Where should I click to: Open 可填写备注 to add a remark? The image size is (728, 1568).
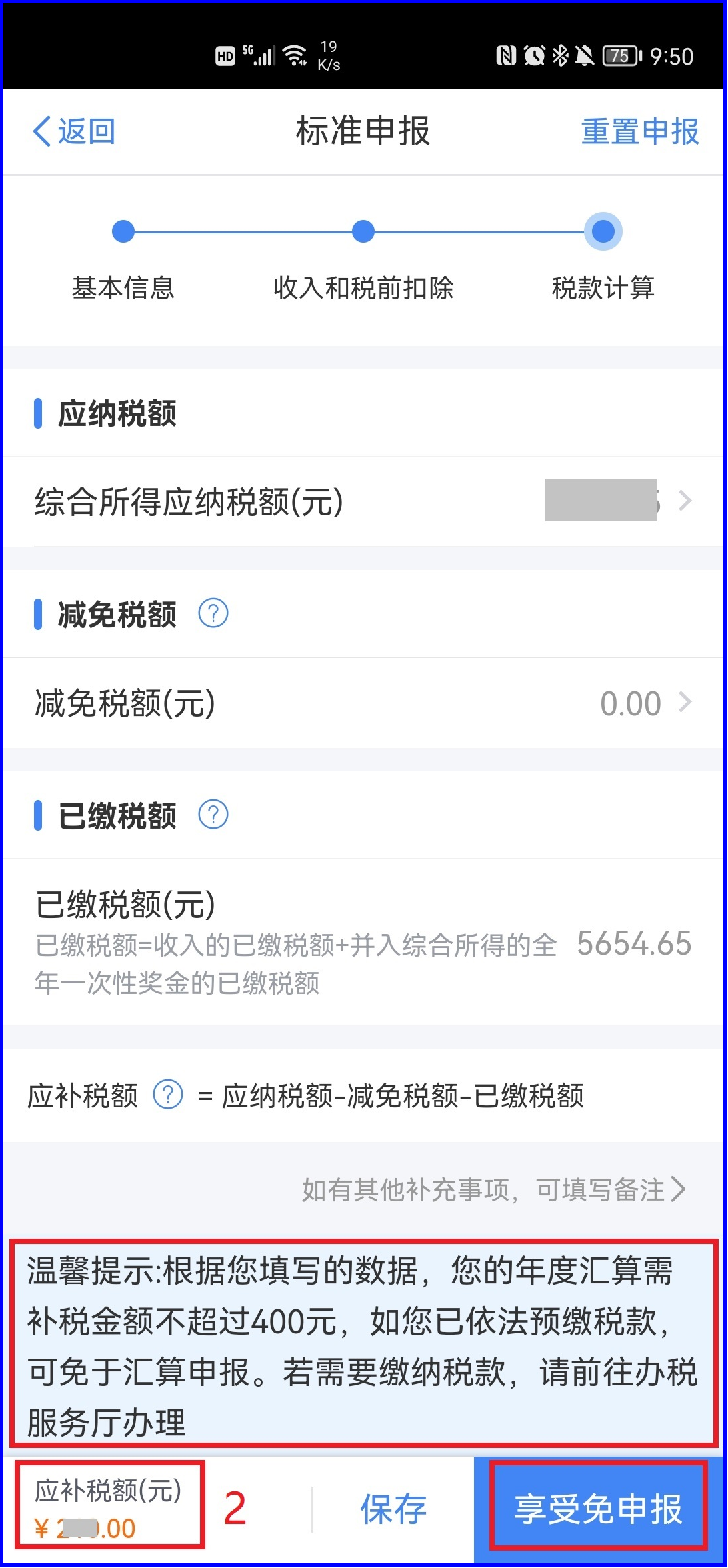pyautogui.click(x=493, y=1189)
